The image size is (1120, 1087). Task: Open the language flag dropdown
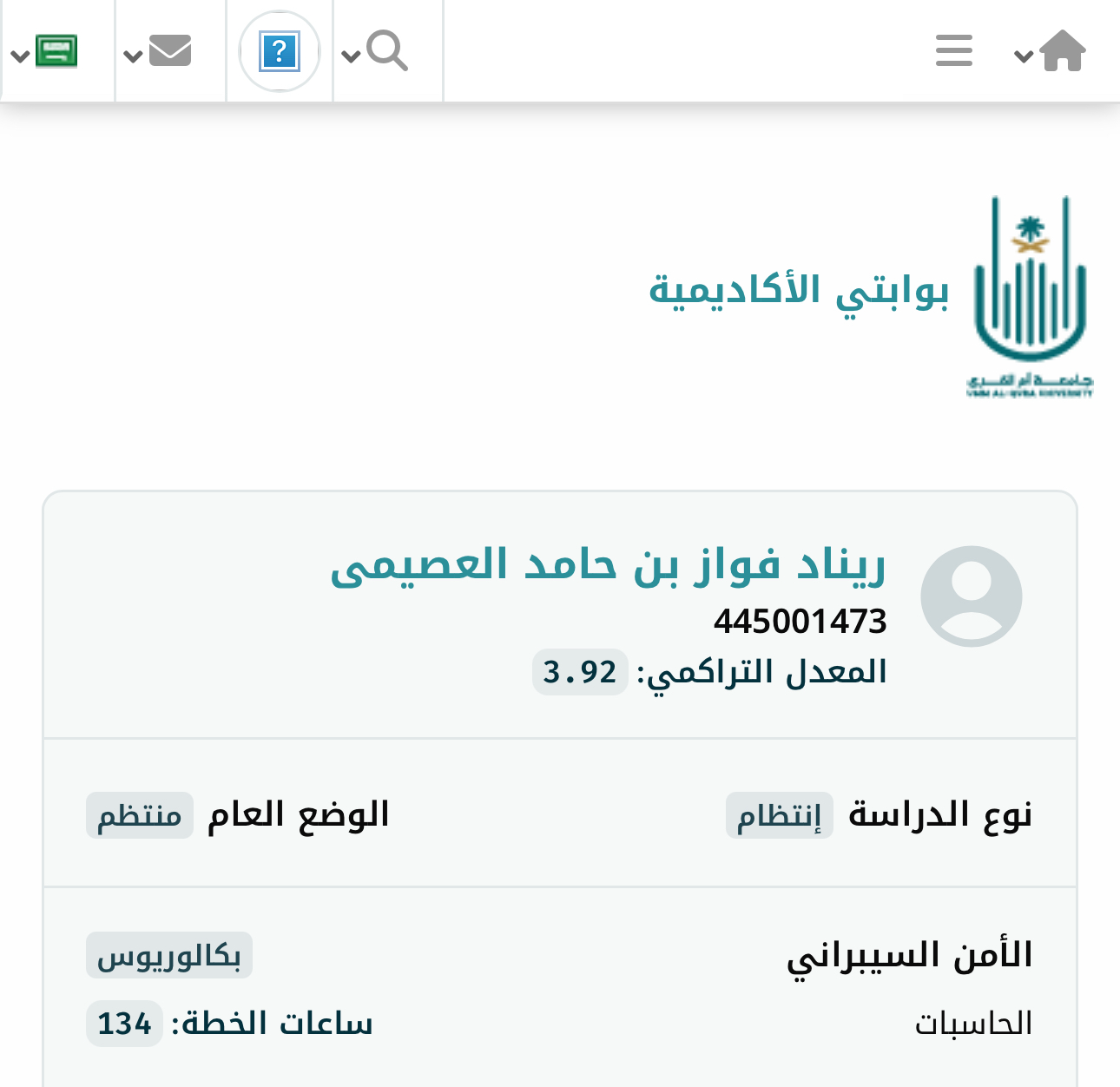click(x=46, y=51)
